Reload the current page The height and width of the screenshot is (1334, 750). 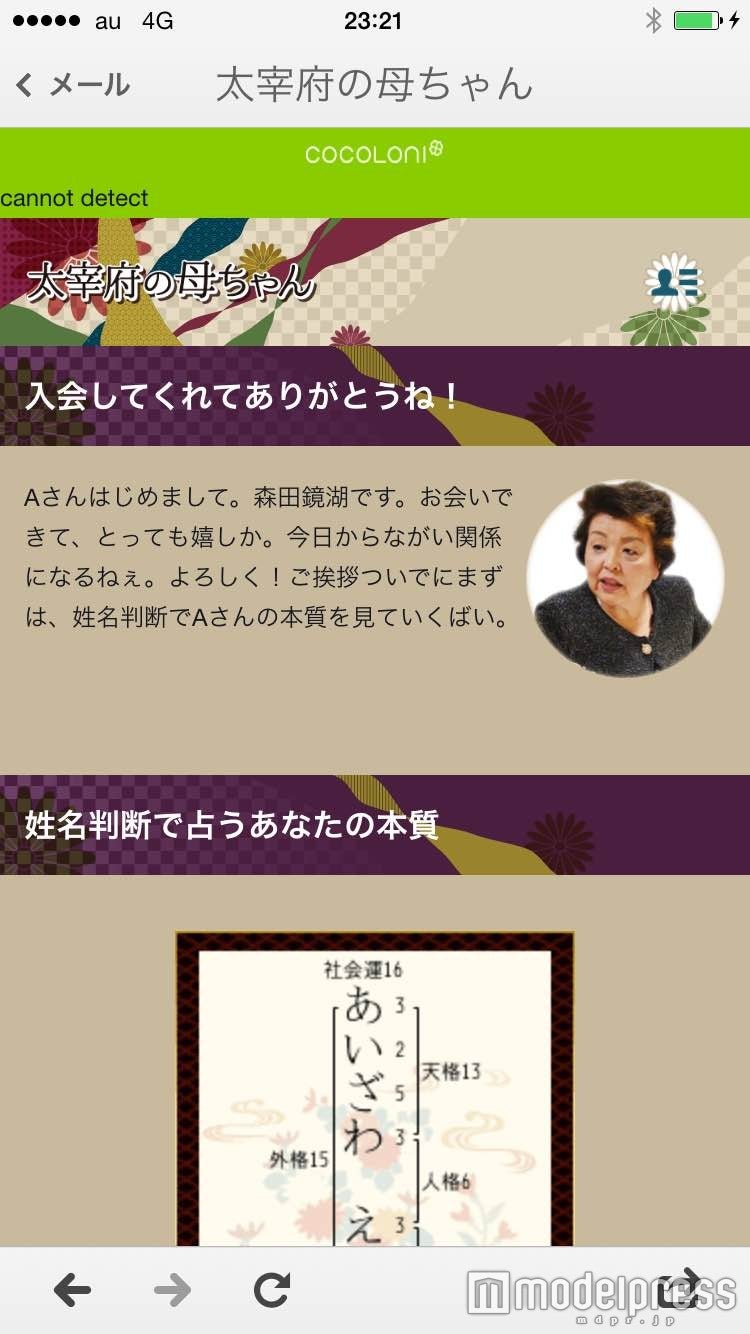[272, 1290]
